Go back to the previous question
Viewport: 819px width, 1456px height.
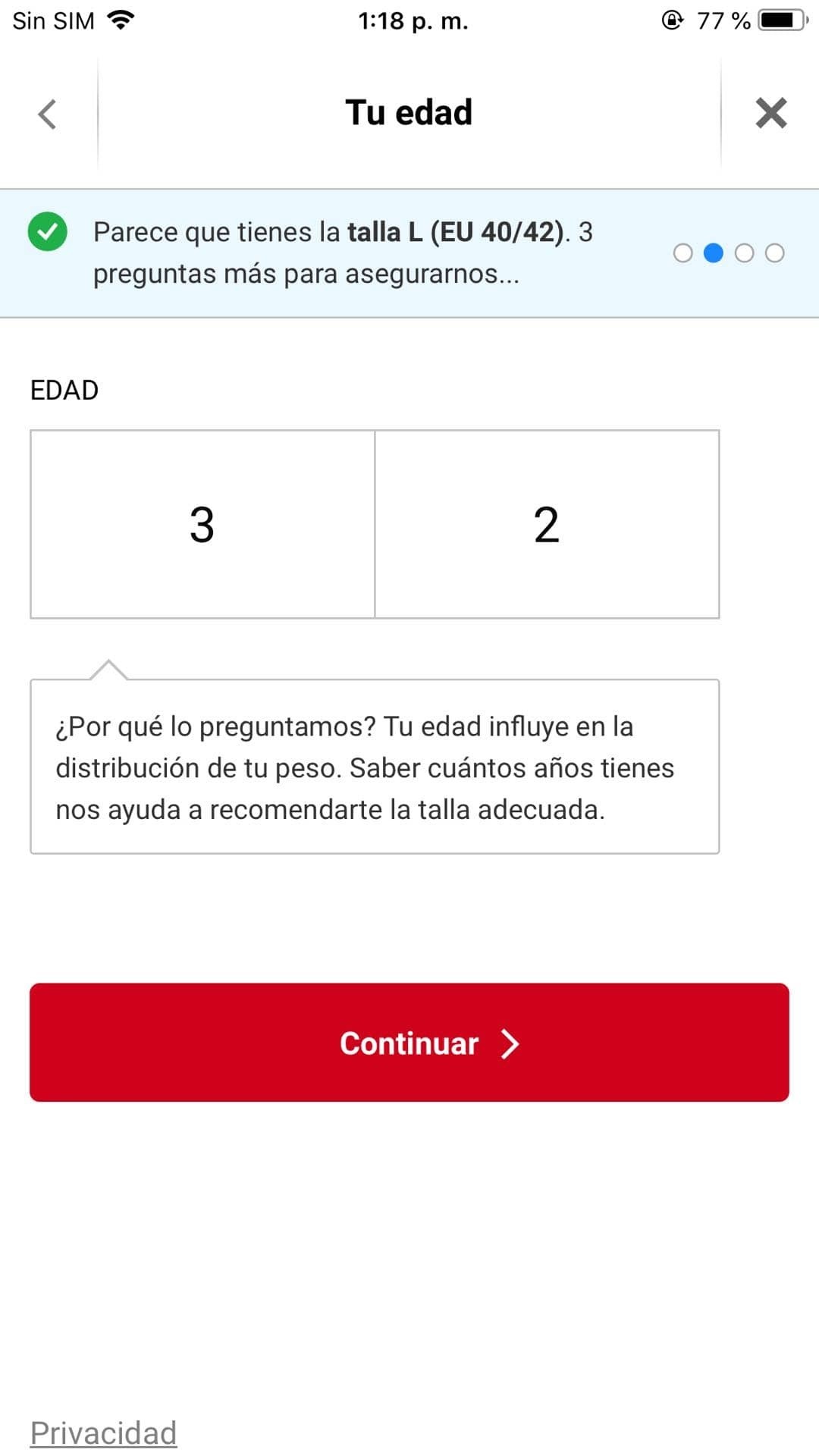(48, 115)
